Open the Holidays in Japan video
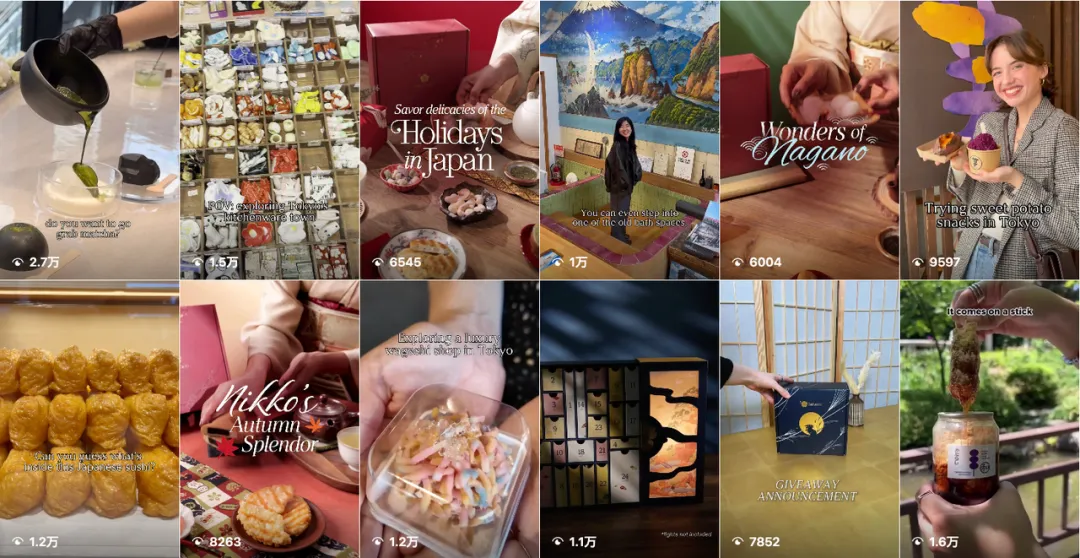1080x558 pixels. (x=449, y=139)
